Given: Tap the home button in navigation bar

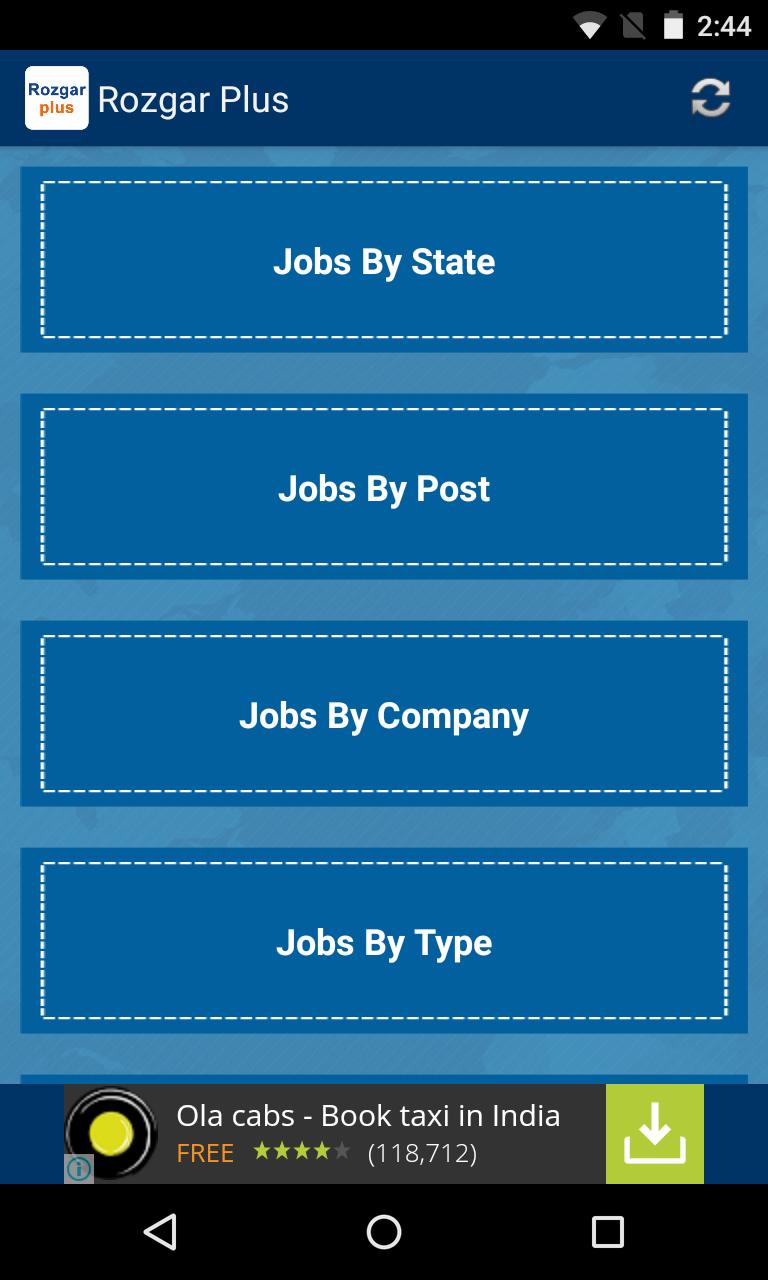Looking at the screenshot, I should pyautogui.click(x=384, y=1232).
